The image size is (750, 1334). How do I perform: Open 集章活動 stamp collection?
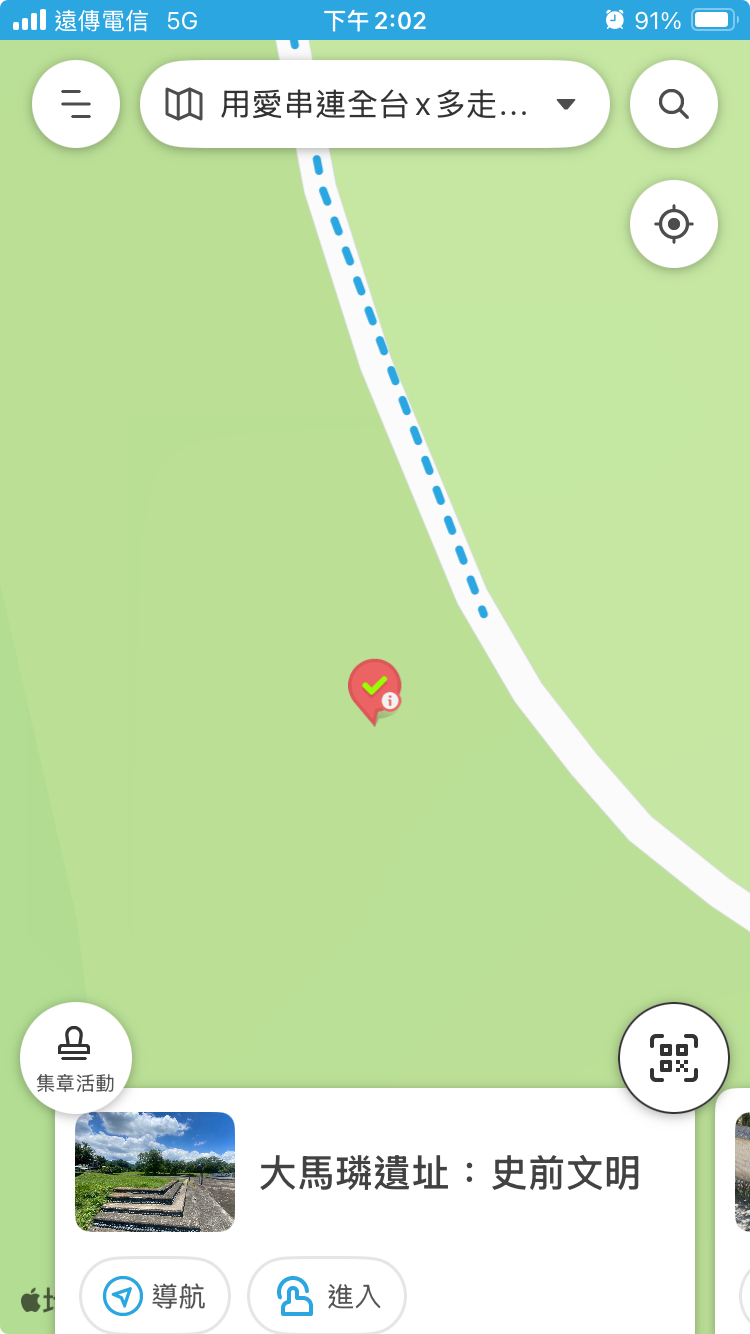(76, 1058)
